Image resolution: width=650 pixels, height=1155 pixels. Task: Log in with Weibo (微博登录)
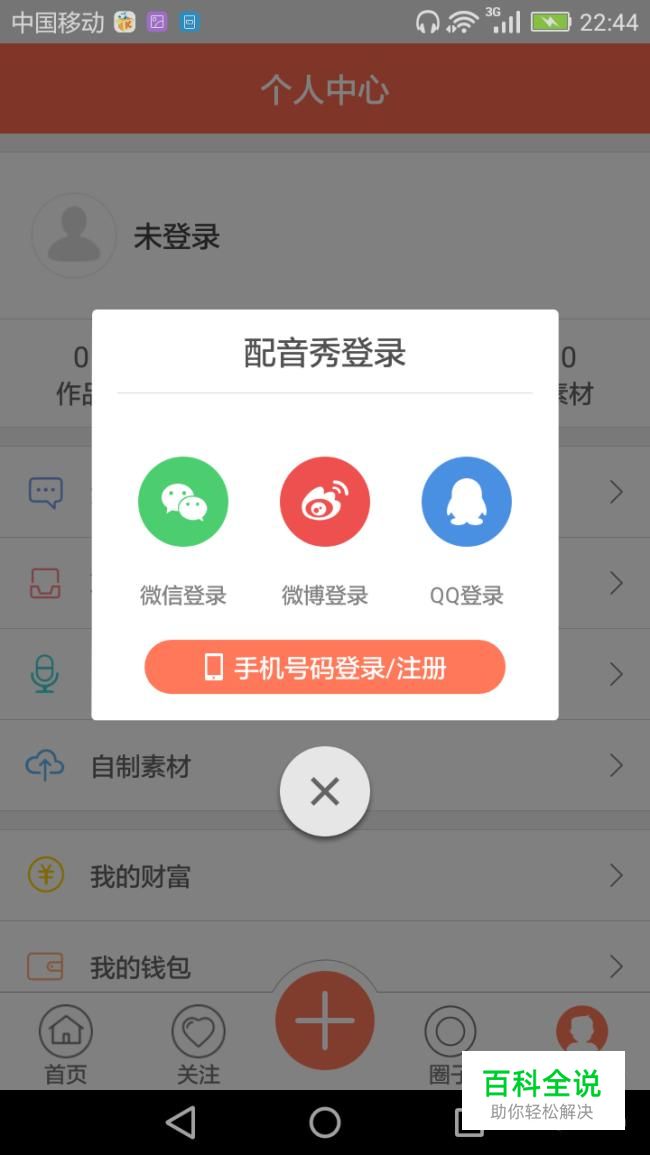325,502
